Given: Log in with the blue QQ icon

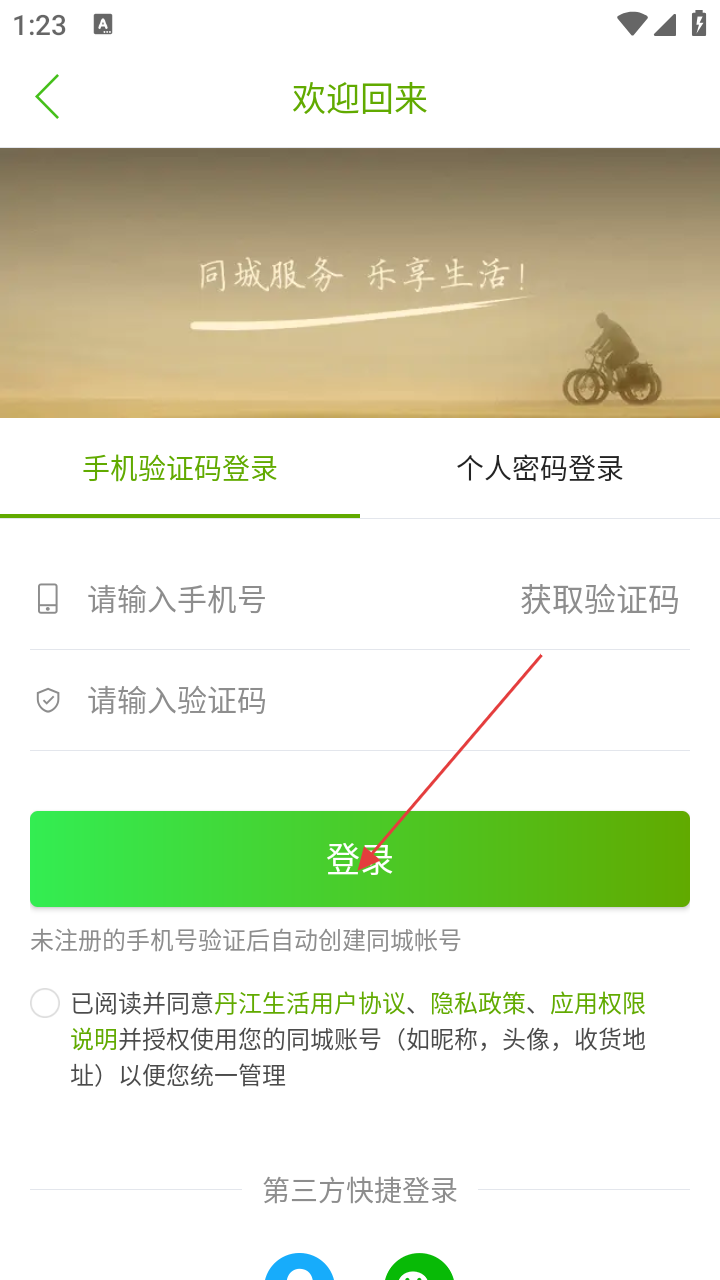Looking at the screenshot, I should (299, 1267).
